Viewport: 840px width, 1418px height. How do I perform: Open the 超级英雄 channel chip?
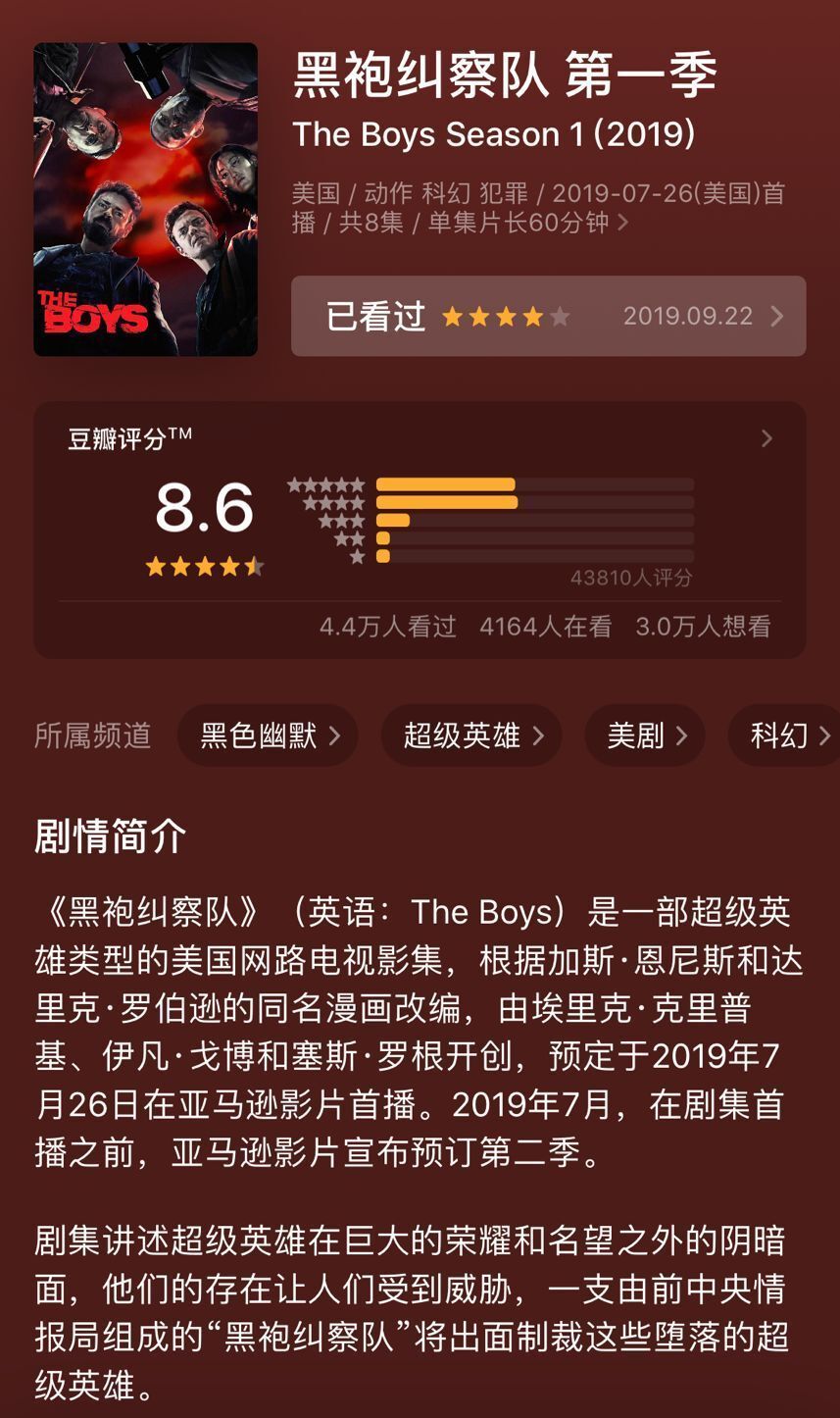(471, 735)
